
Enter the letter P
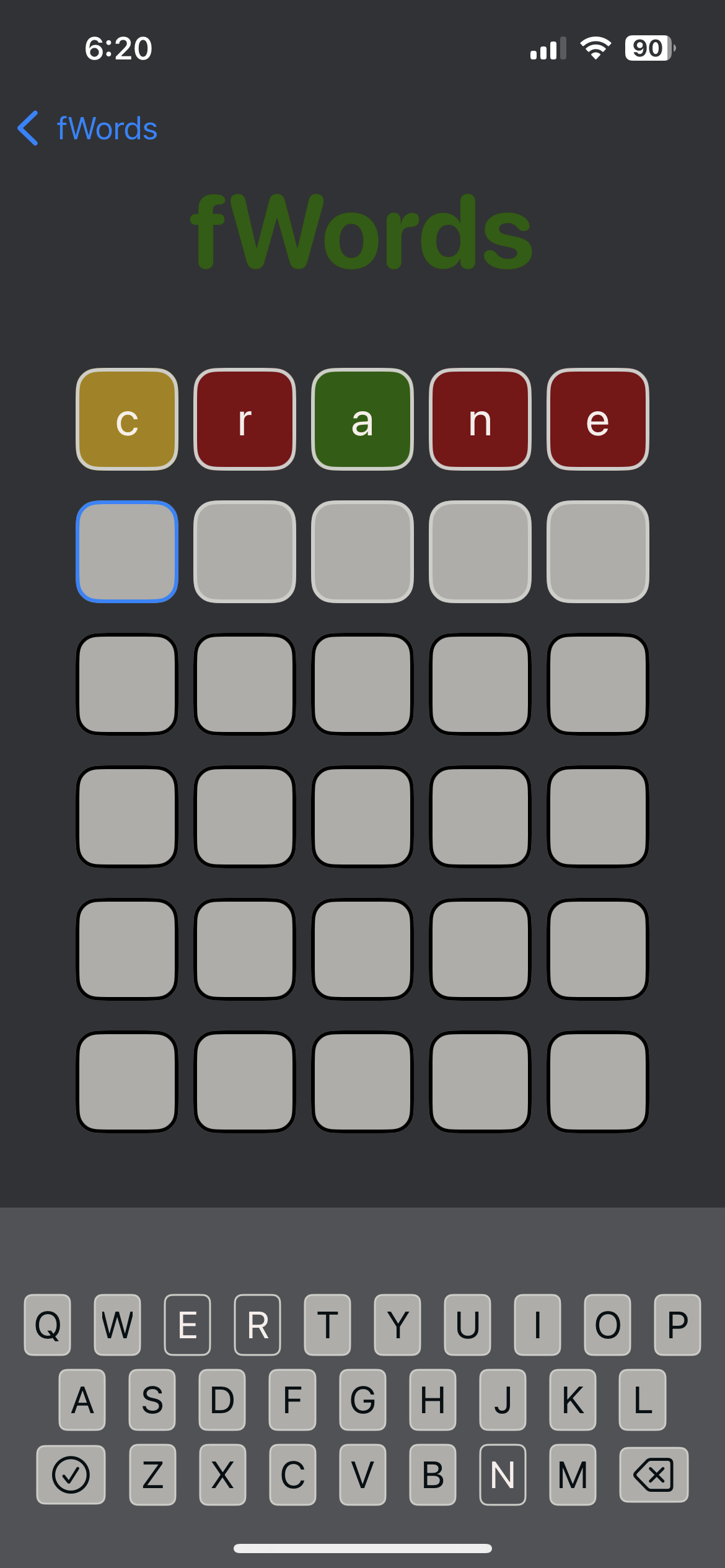[677, 1325]
